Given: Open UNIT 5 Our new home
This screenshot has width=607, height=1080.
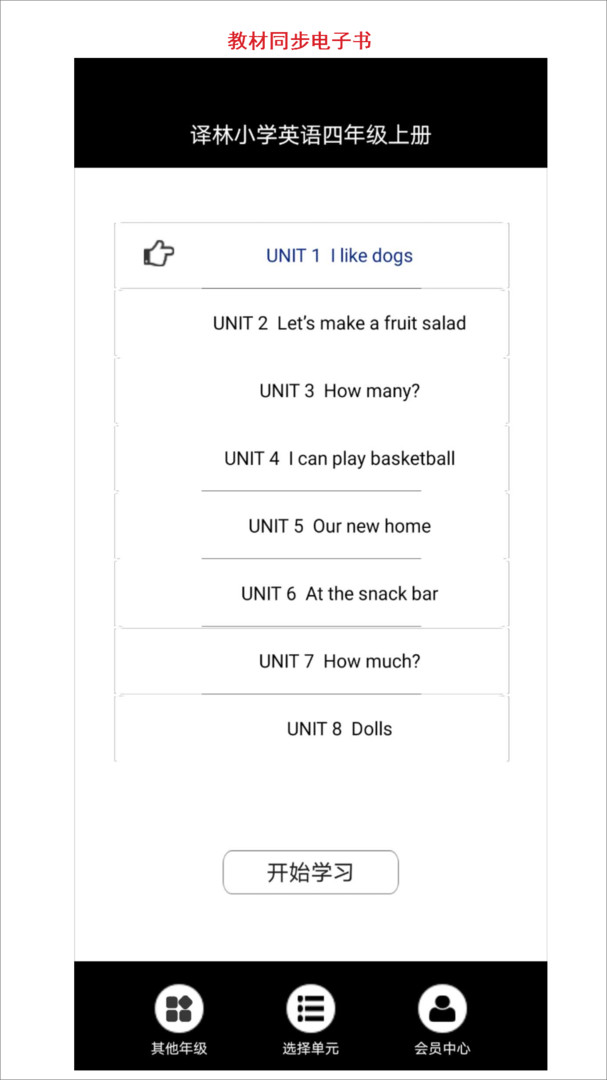Looking at the screenshot, I should [x=339, y=526].
